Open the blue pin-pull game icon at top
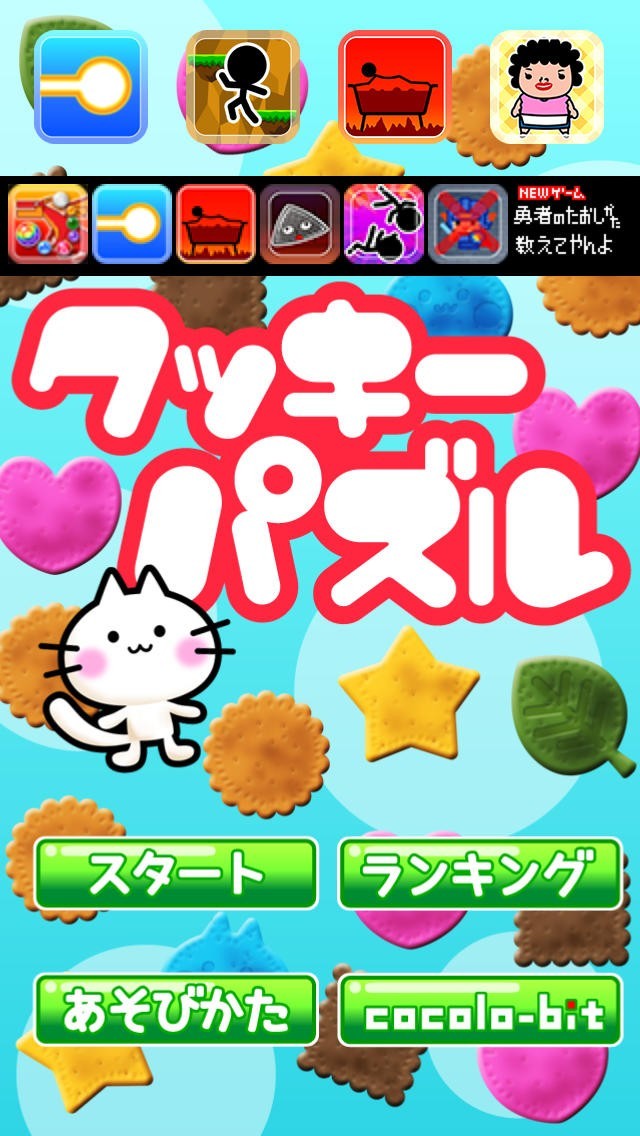The height and width of the screenshot is (1136, 640). [x=91, y=87]
